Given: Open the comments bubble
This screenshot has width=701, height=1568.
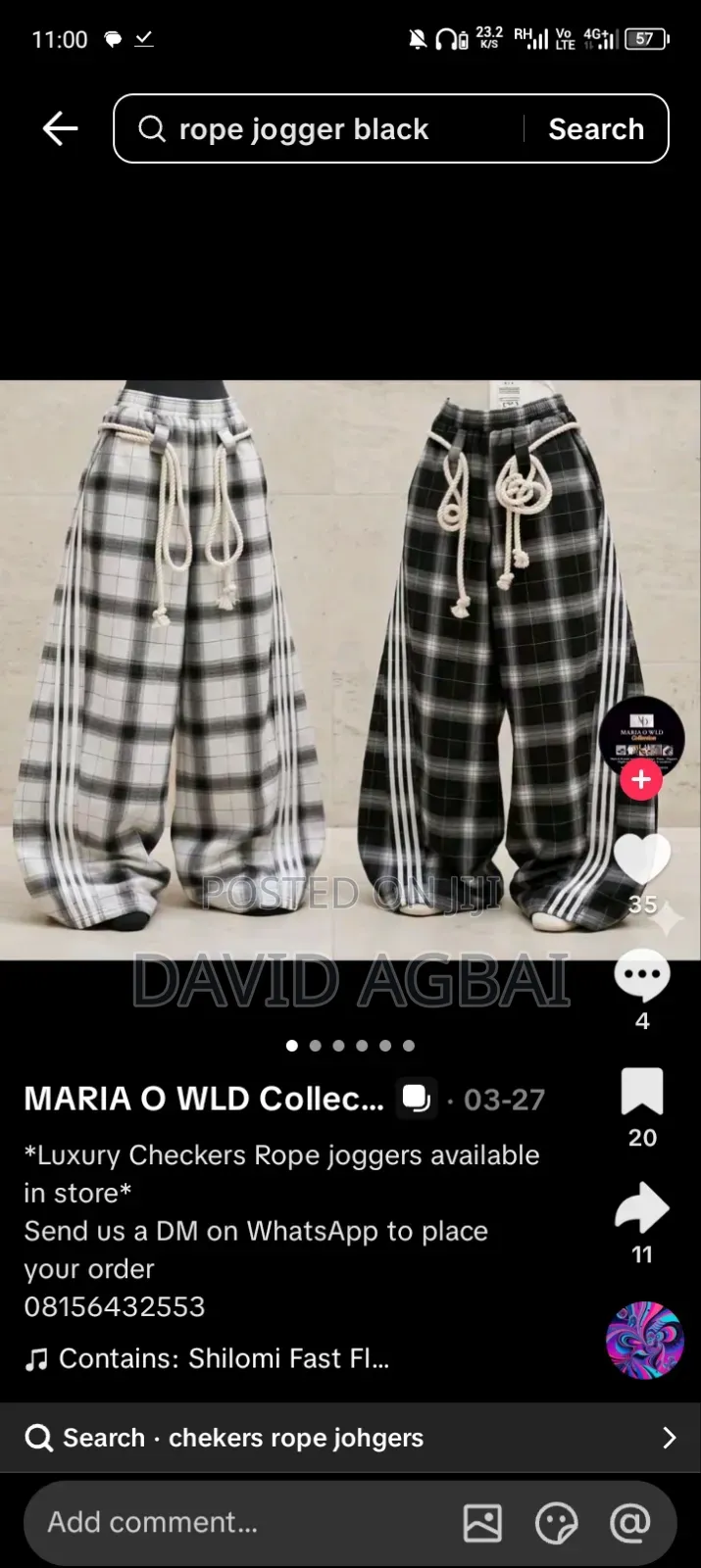Looking at the screenshot, I should tap(642, 976).
